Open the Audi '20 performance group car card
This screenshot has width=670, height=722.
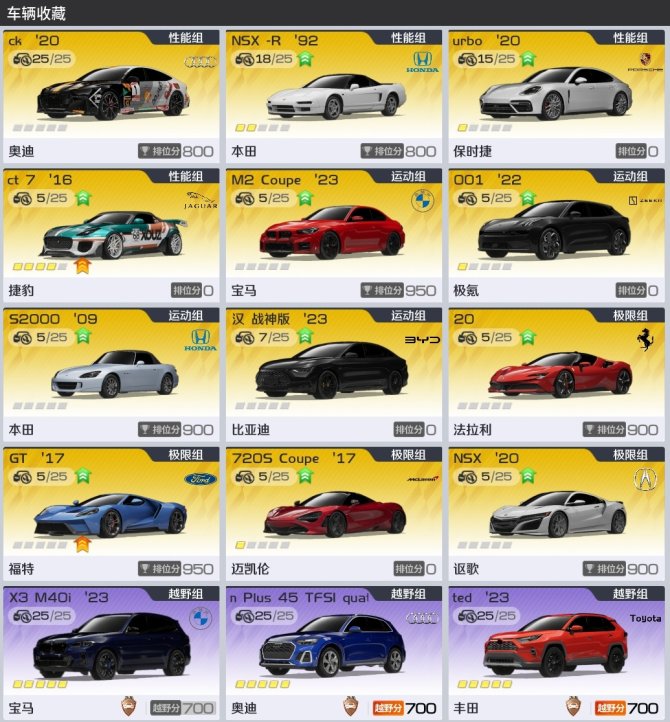112,96
